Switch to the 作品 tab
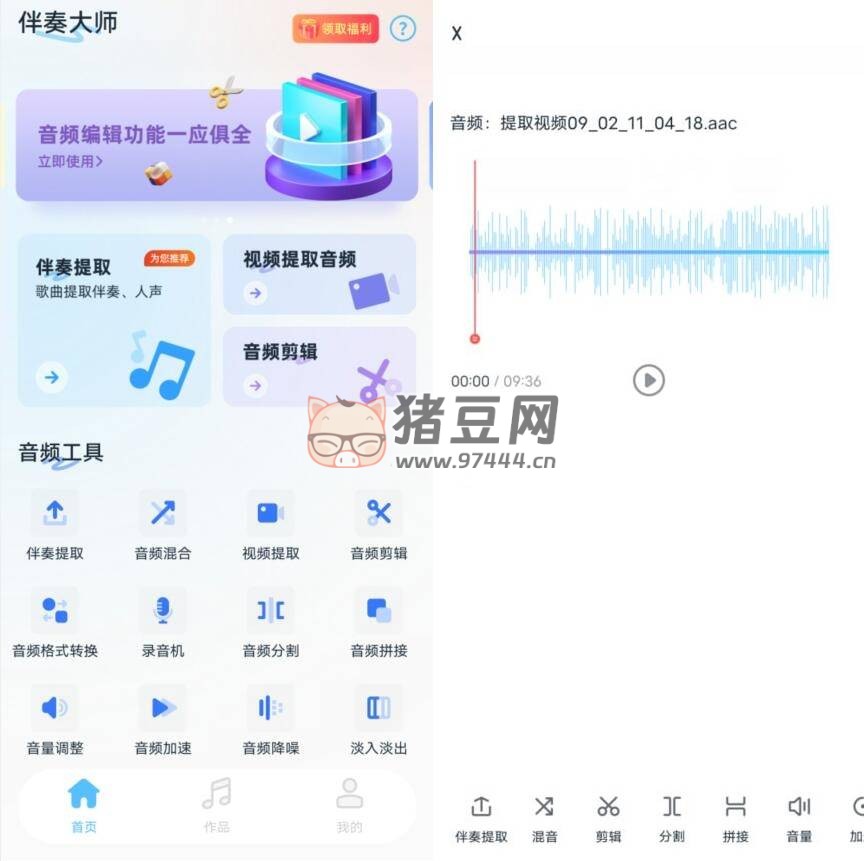The width and height of the screenshot is (868, 861). (216, 805)
